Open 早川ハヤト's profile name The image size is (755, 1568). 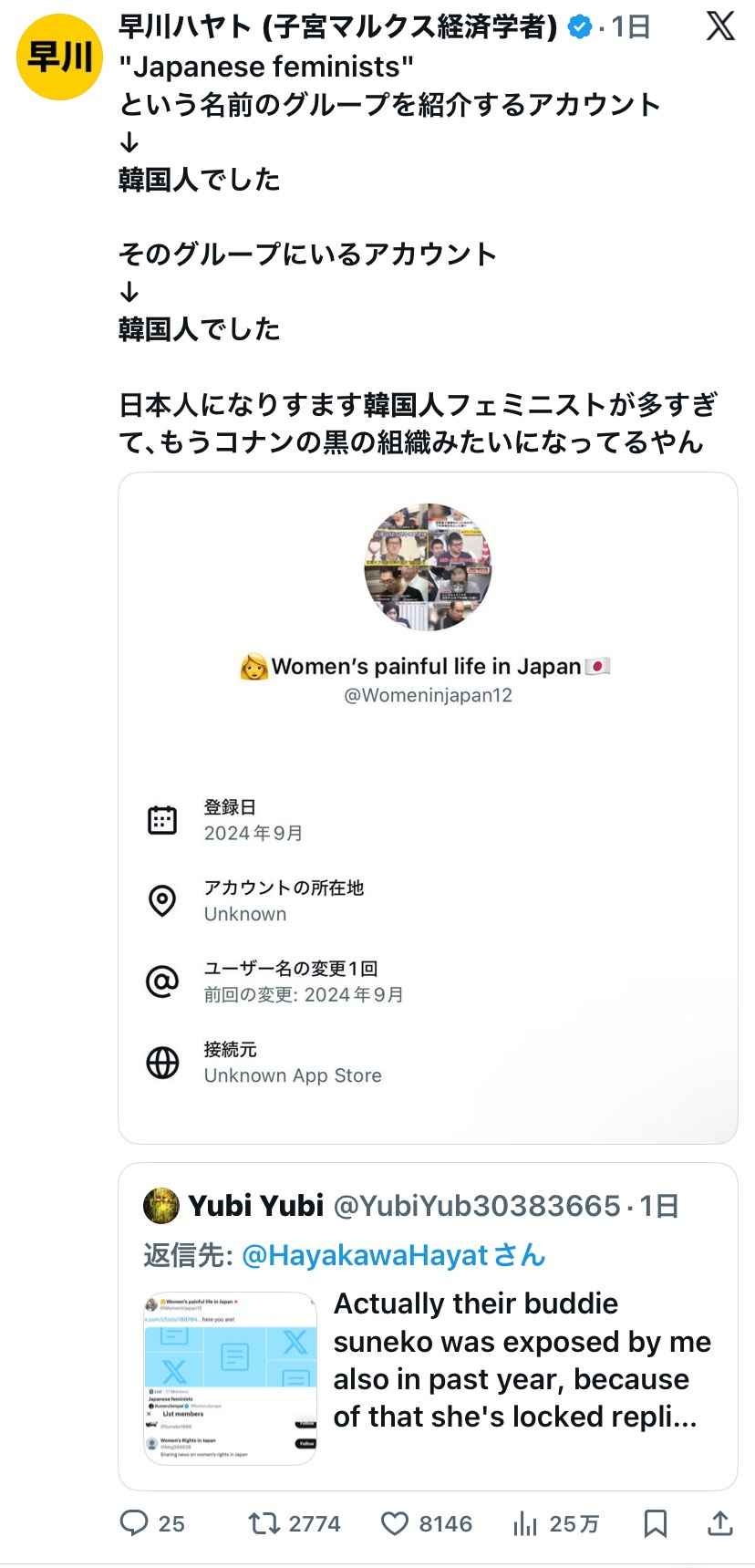(337, 27)
